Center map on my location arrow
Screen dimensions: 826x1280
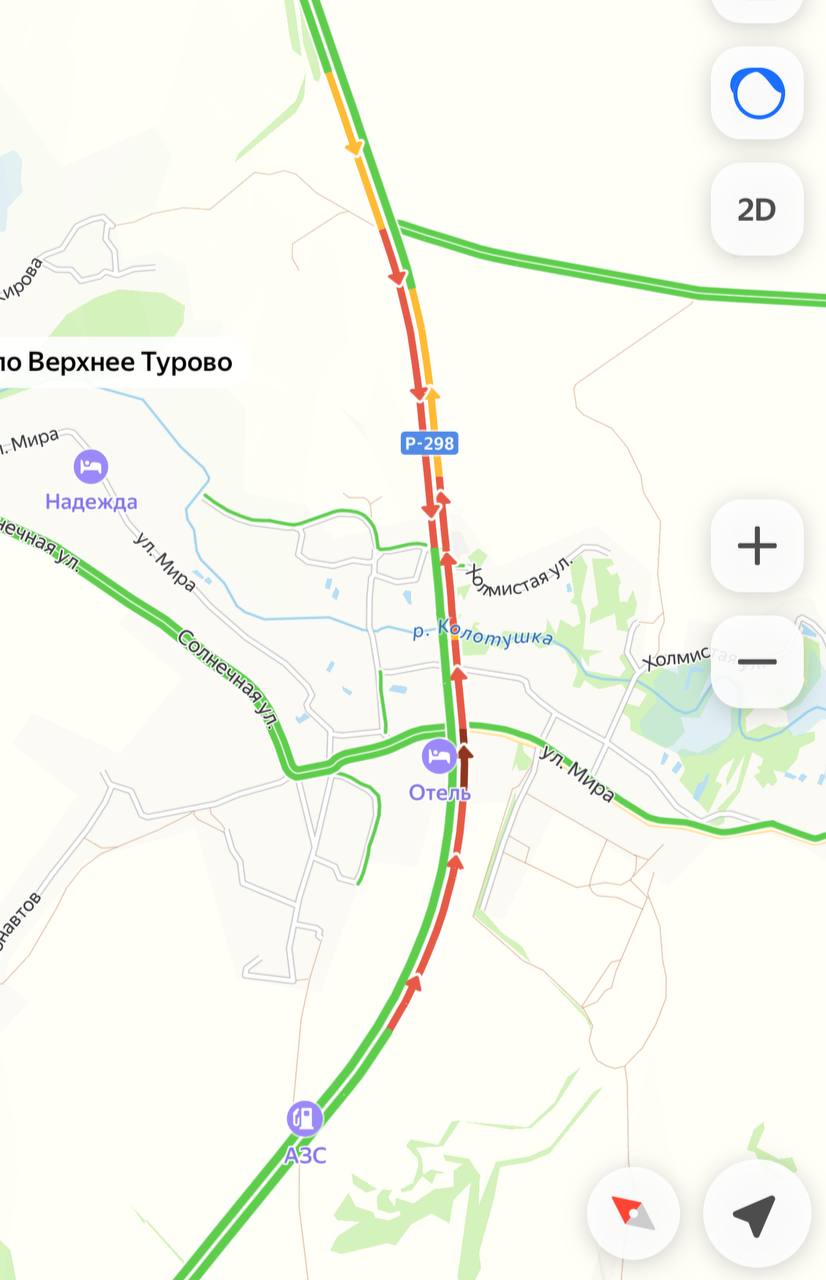pos(756,1213)
